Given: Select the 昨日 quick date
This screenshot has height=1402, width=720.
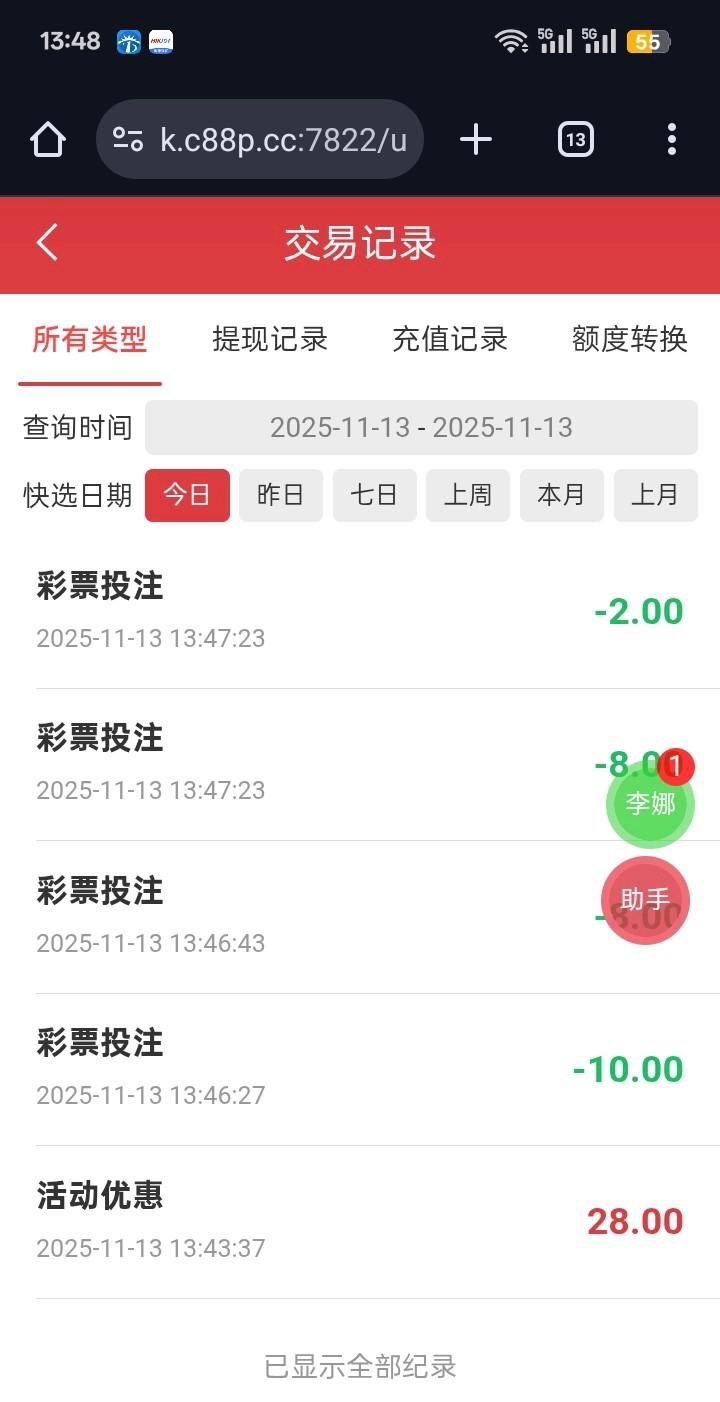Looking at the screenshot, I should click(x=280, y=495).
